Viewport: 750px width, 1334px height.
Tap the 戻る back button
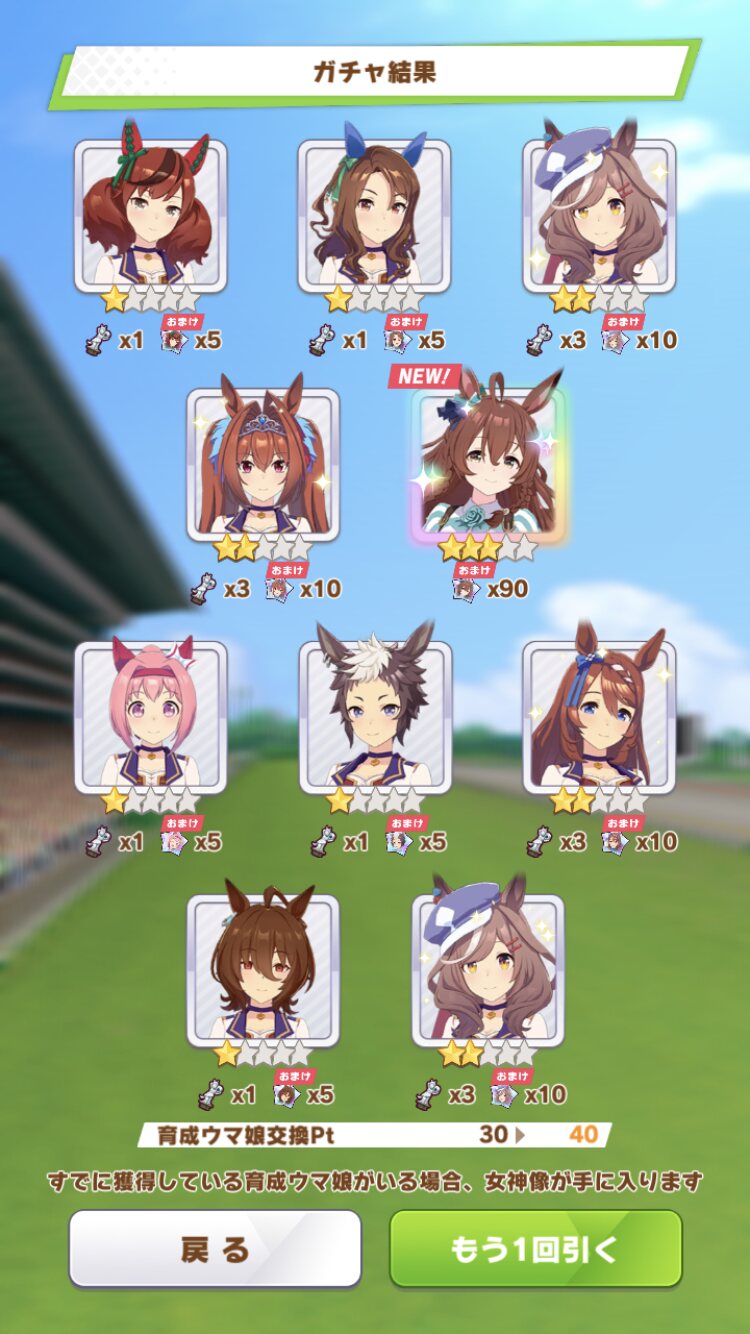(214, 1249)
